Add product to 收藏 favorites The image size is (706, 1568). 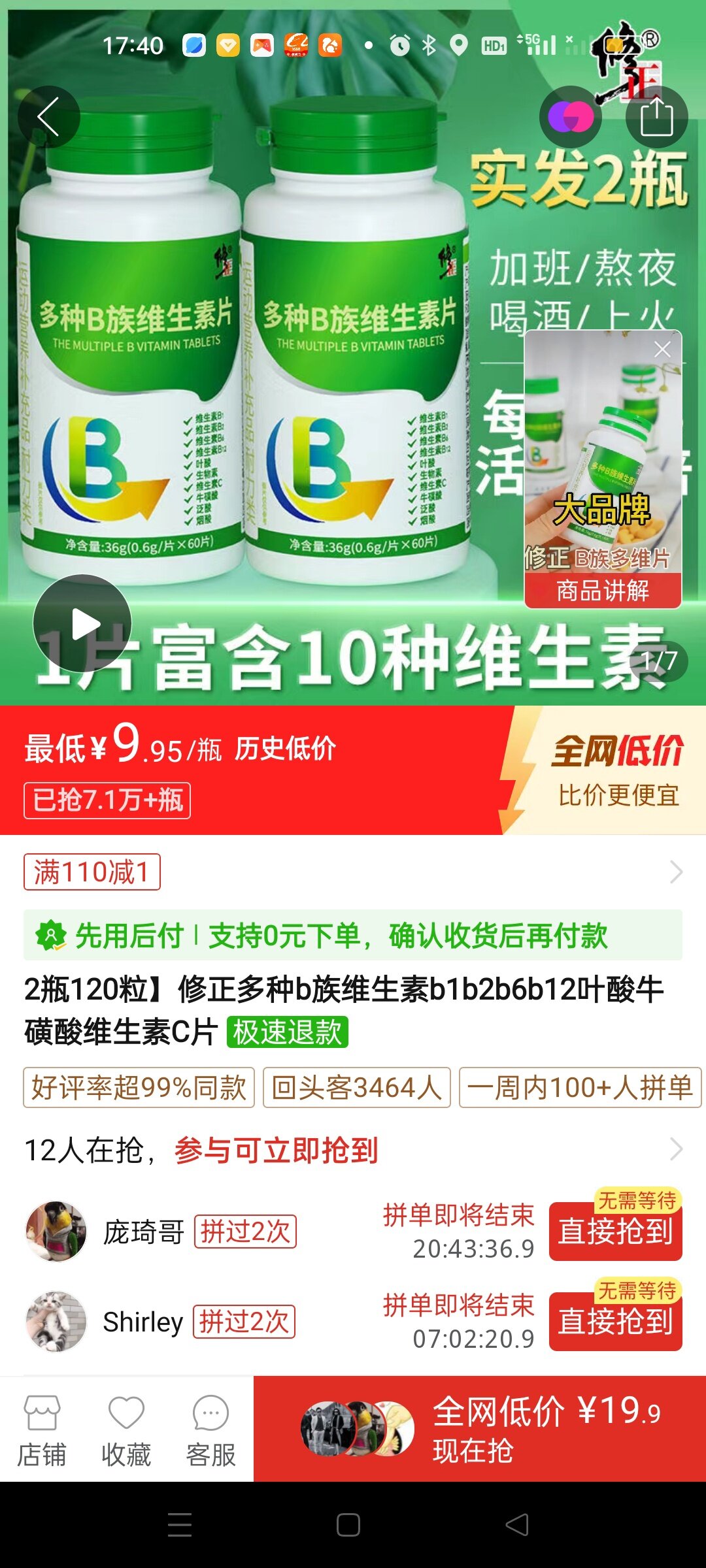coord(126,1429)
